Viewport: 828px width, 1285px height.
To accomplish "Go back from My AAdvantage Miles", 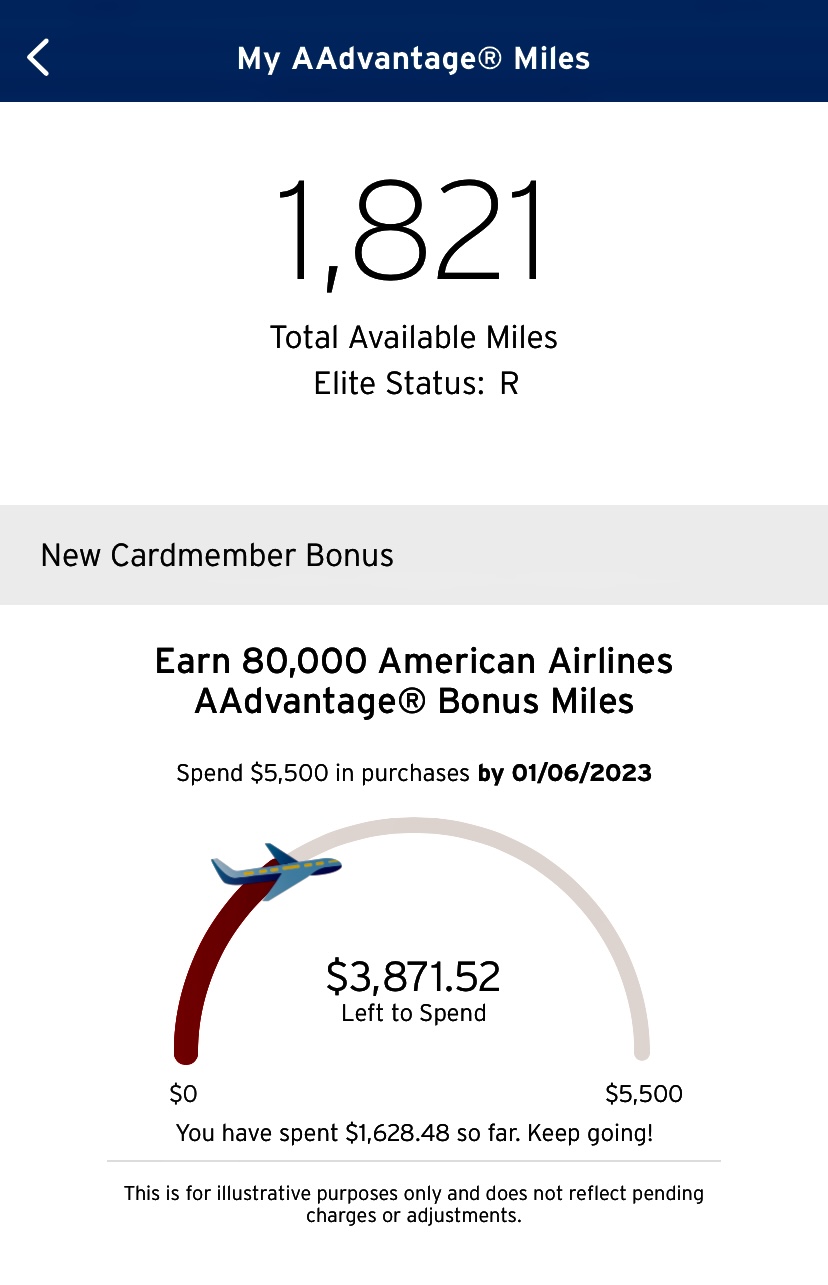I will (x=38, y=58).
